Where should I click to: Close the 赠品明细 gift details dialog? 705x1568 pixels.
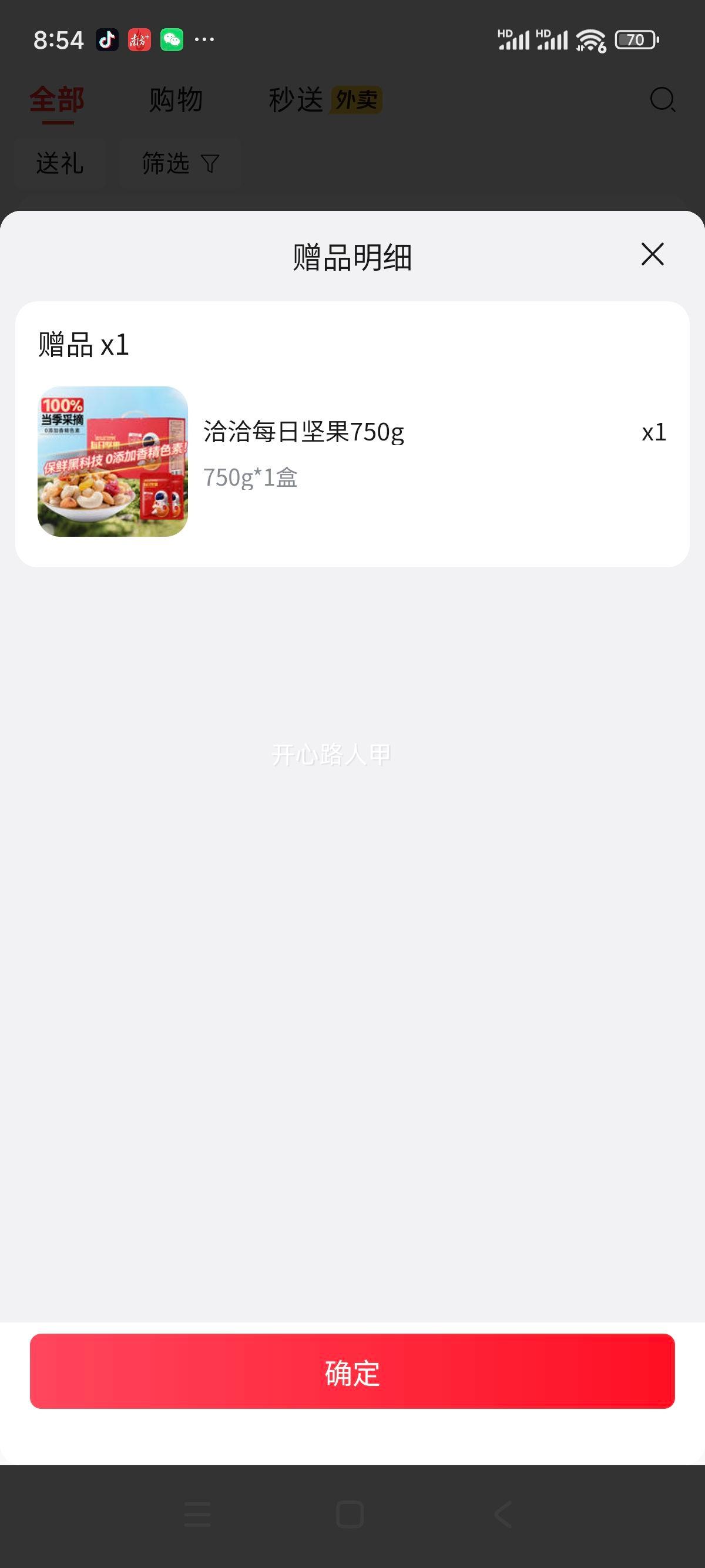(x=652, y=255)
